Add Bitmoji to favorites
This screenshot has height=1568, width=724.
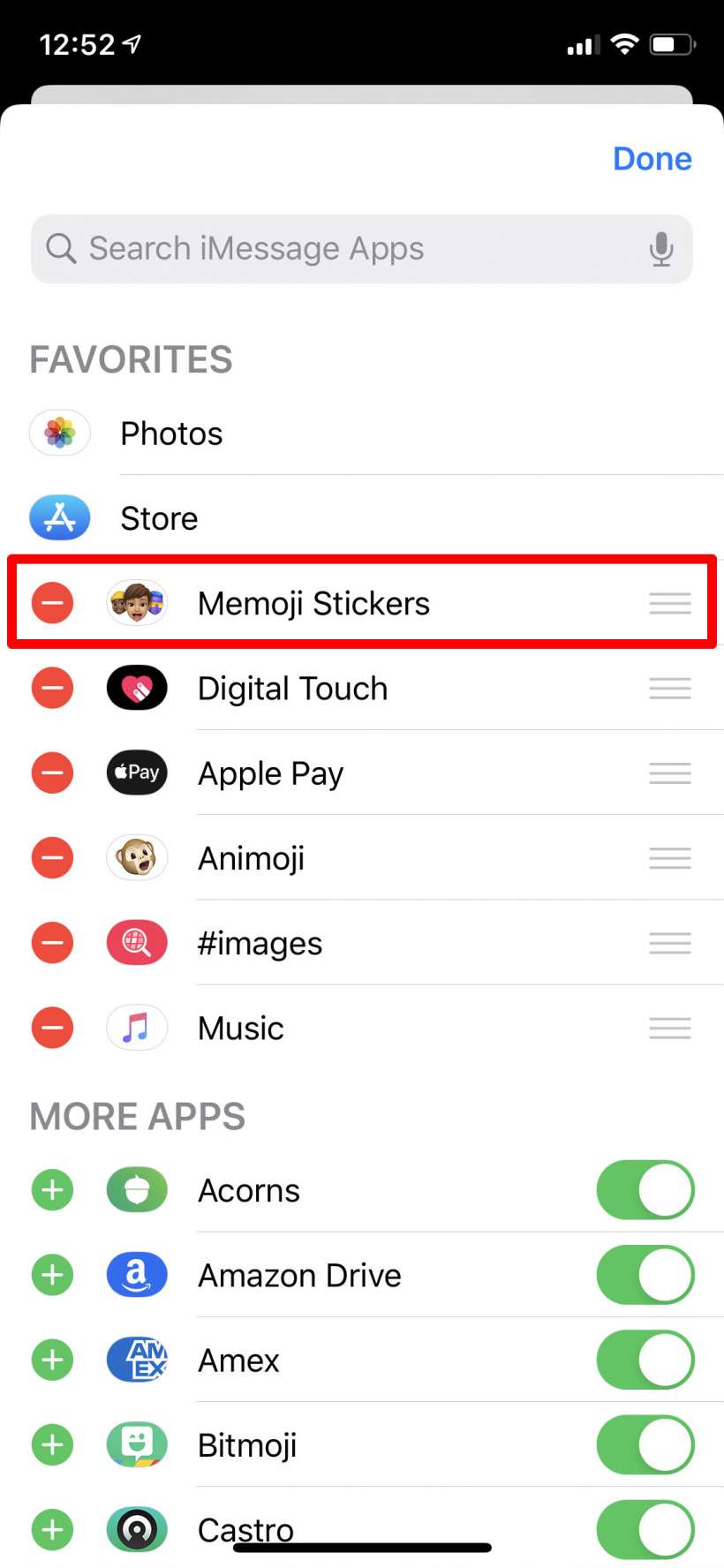tap(53, 1444)
